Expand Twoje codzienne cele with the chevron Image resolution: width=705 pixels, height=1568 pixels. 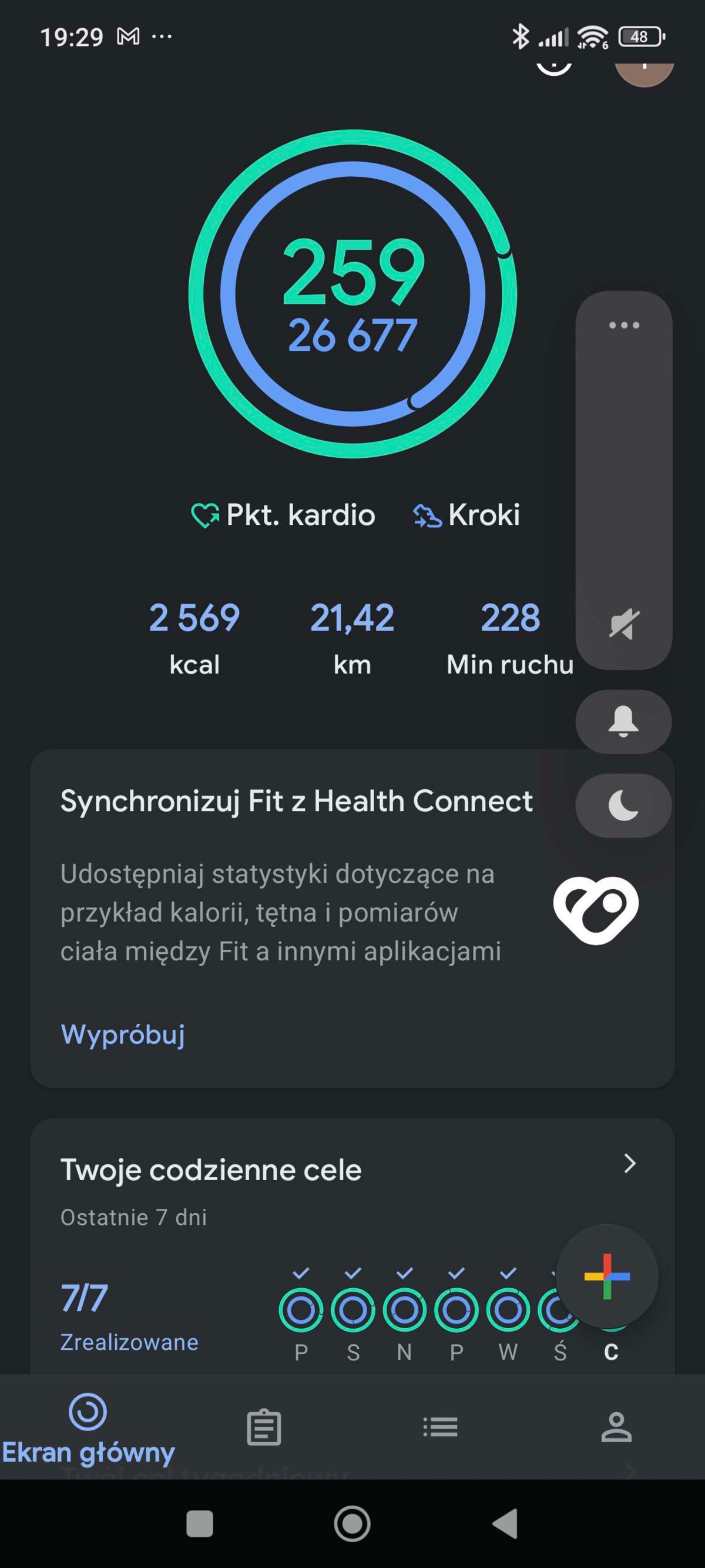[x=631, y=1165]
